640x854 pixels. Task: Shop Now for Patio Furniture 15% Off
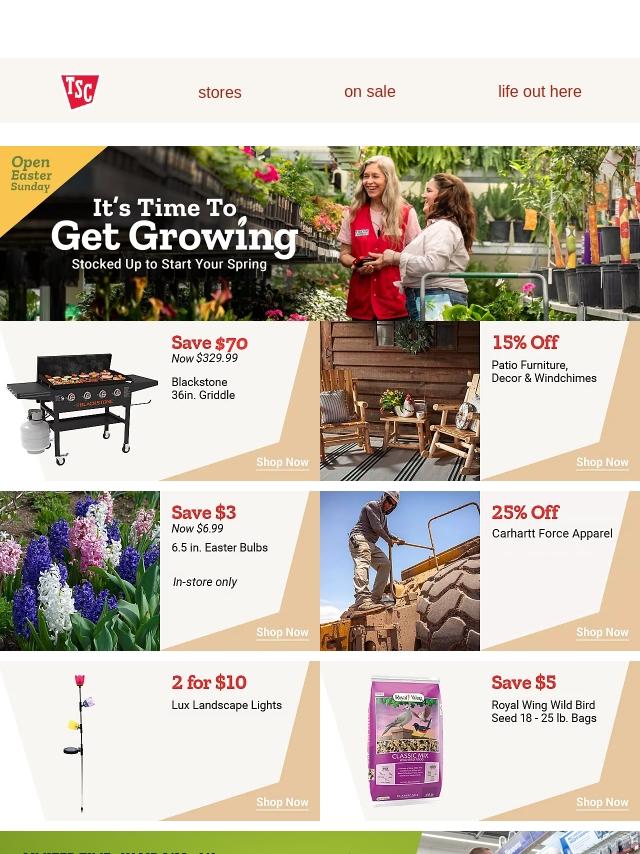tap(602, 462)
